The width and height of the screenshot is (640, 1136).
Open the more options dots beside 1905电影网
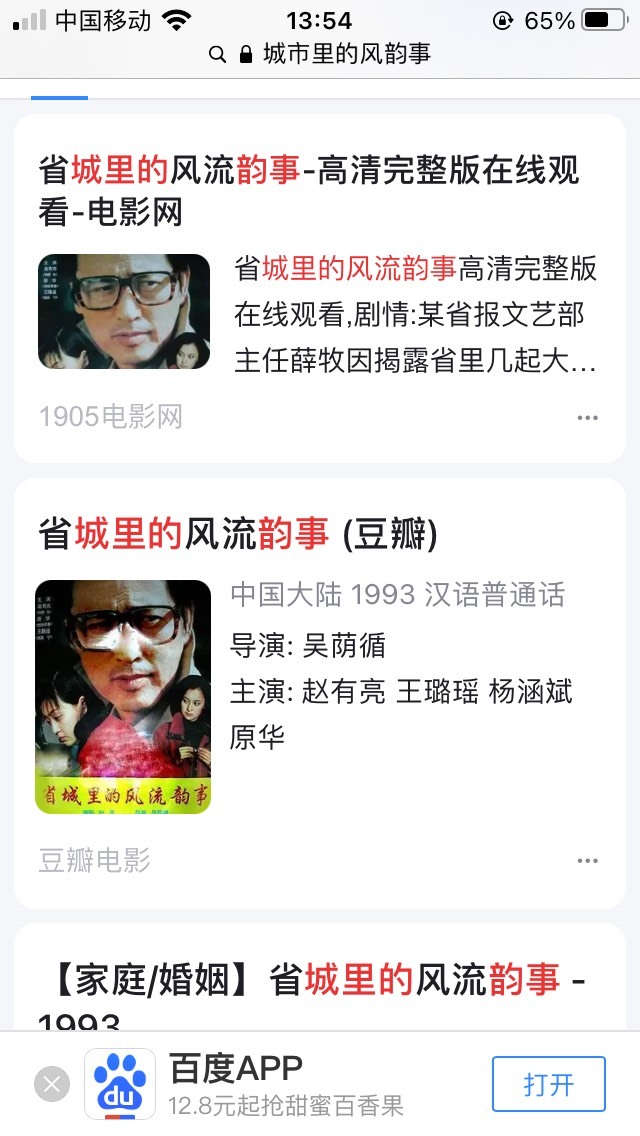[x=587, y=417]
